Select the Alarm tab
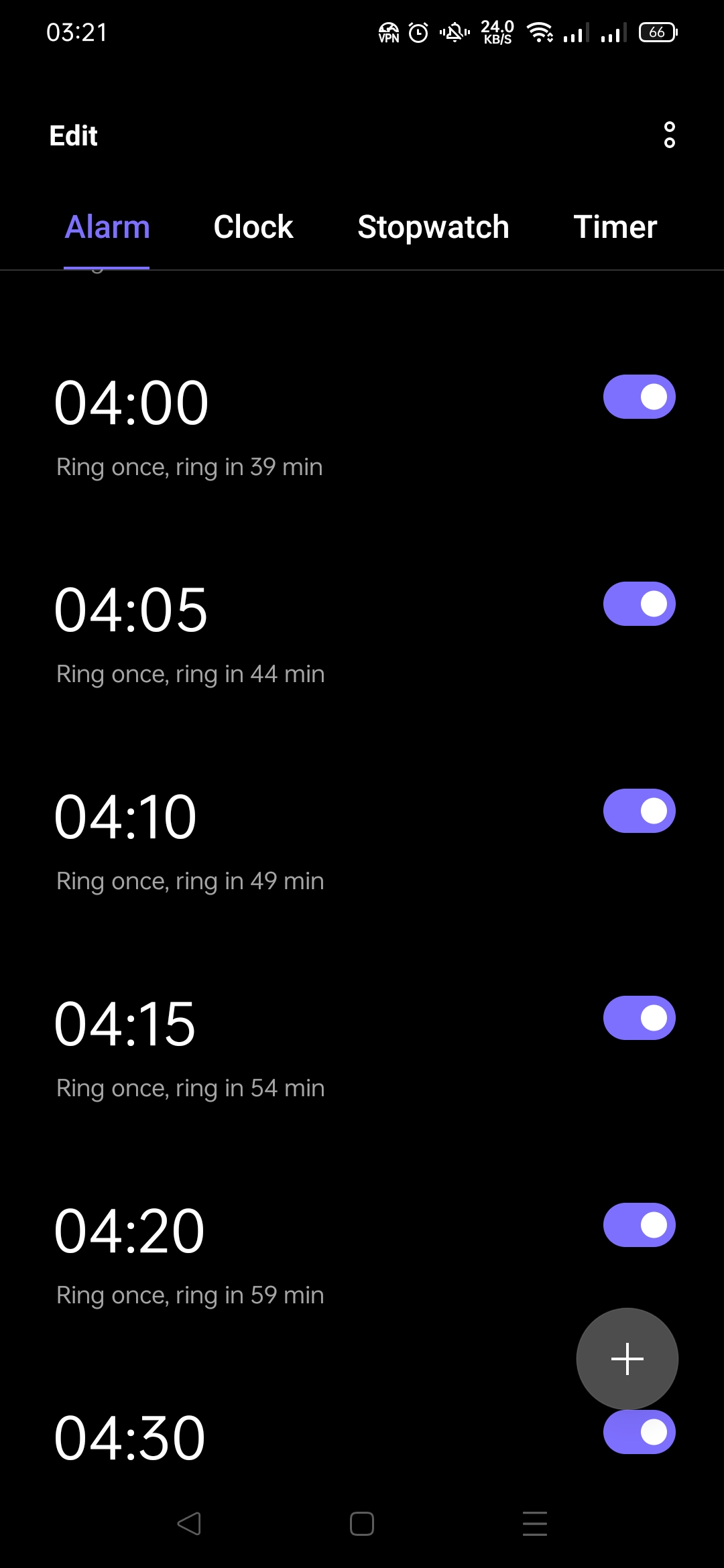The height and width of the screenshot is (1568, 724). click(x=107, y=227)
